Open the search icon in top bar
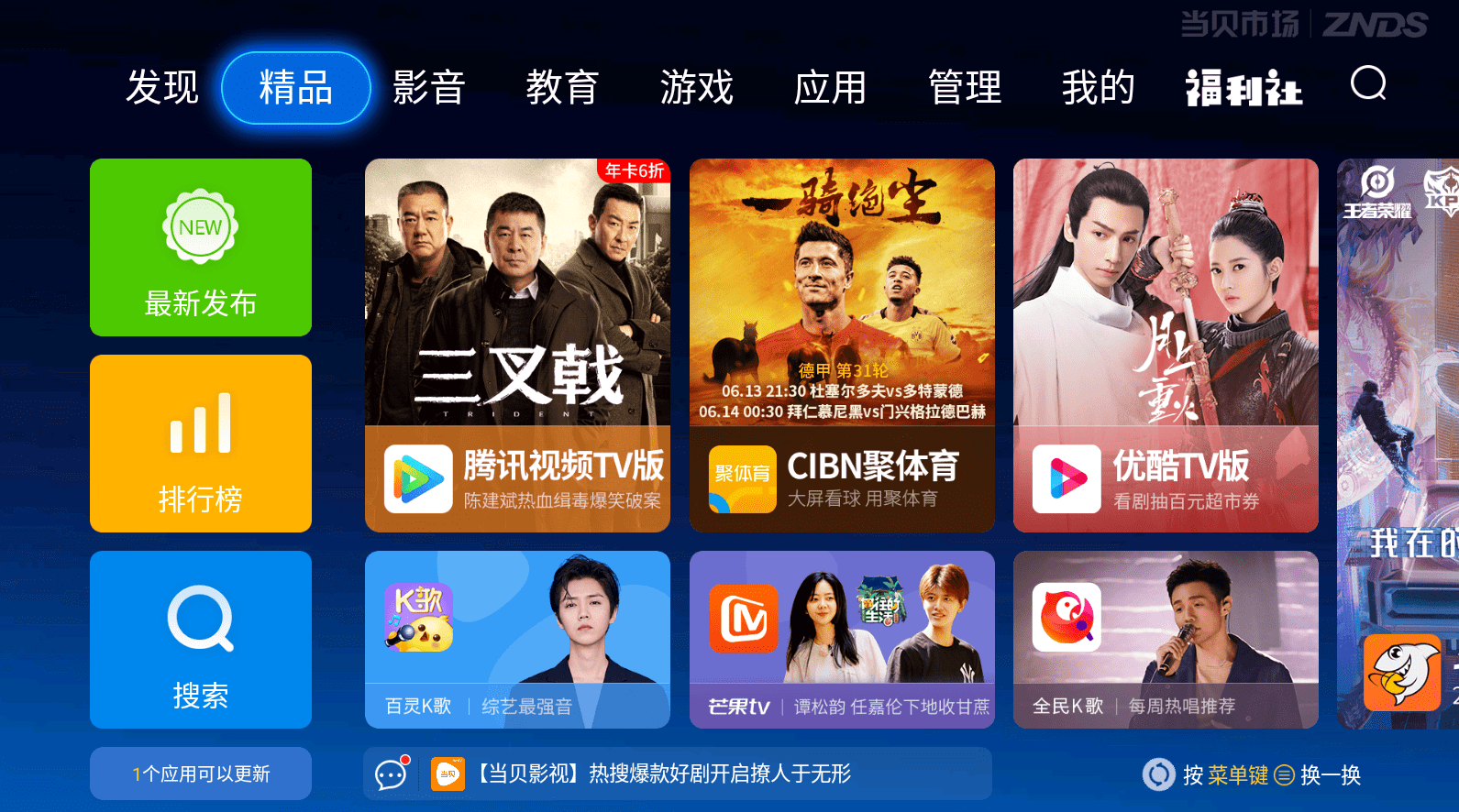 (1368, 84)
